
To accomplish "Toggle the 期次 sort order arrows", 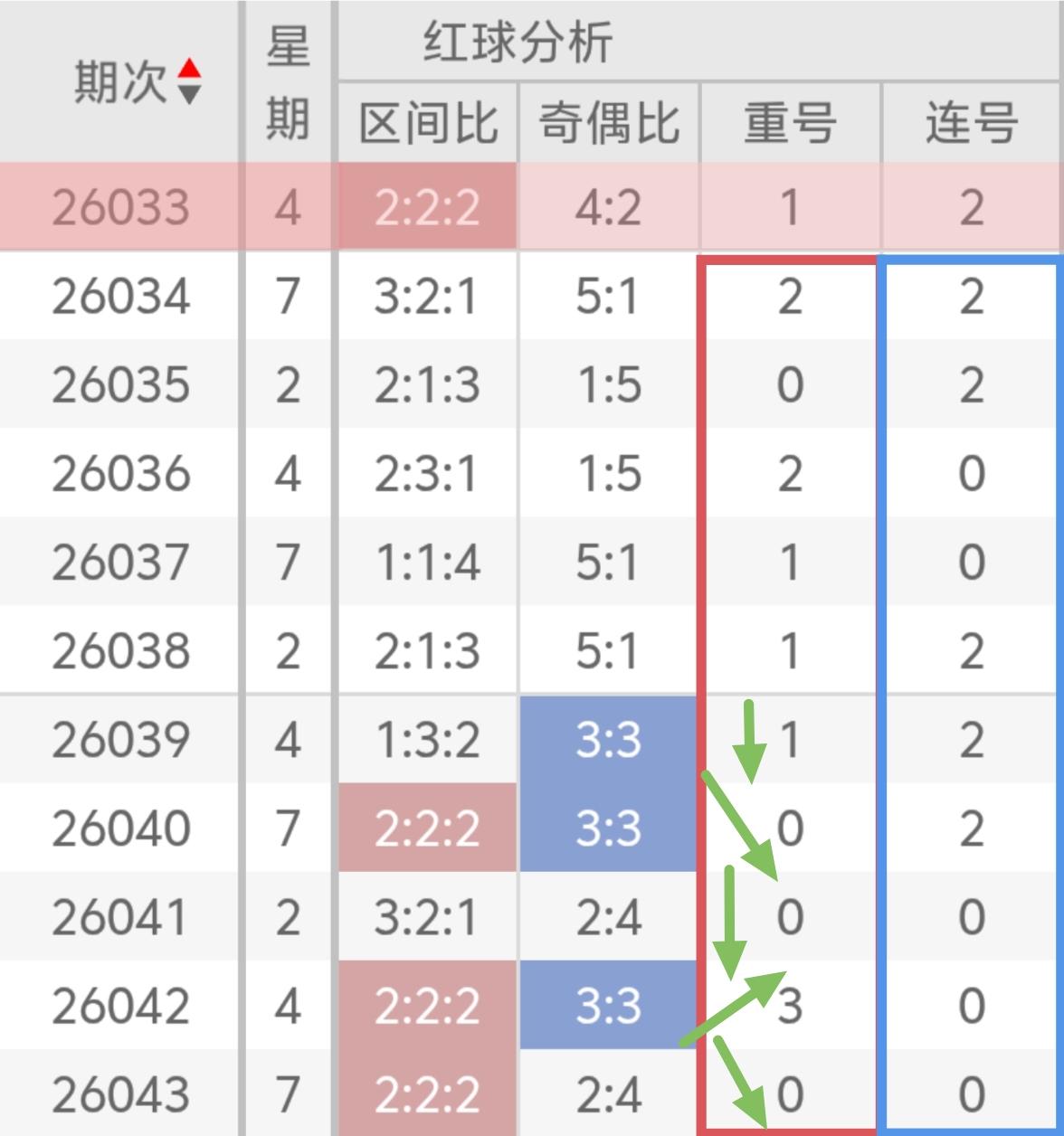I will coord(189,81).
